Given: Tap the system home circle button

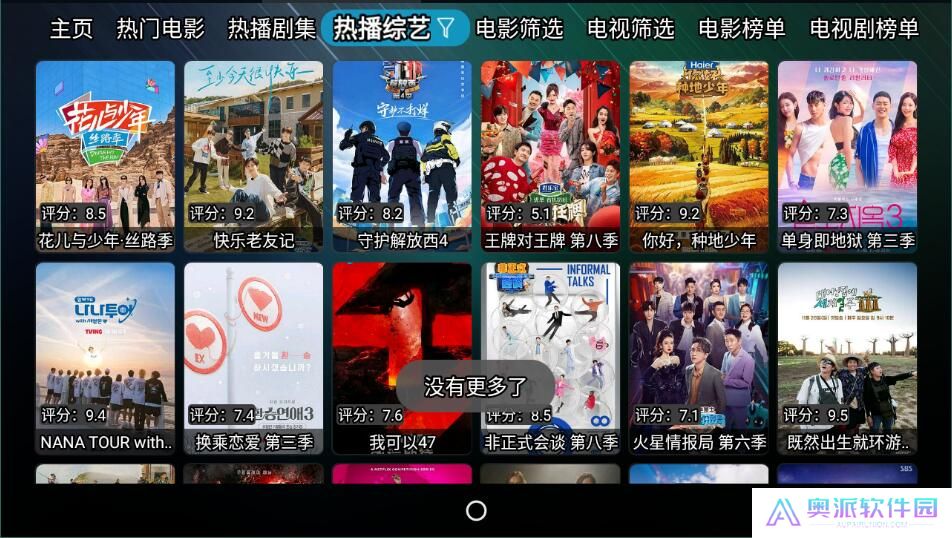Looking at the screenshot, I should [476, 511].
